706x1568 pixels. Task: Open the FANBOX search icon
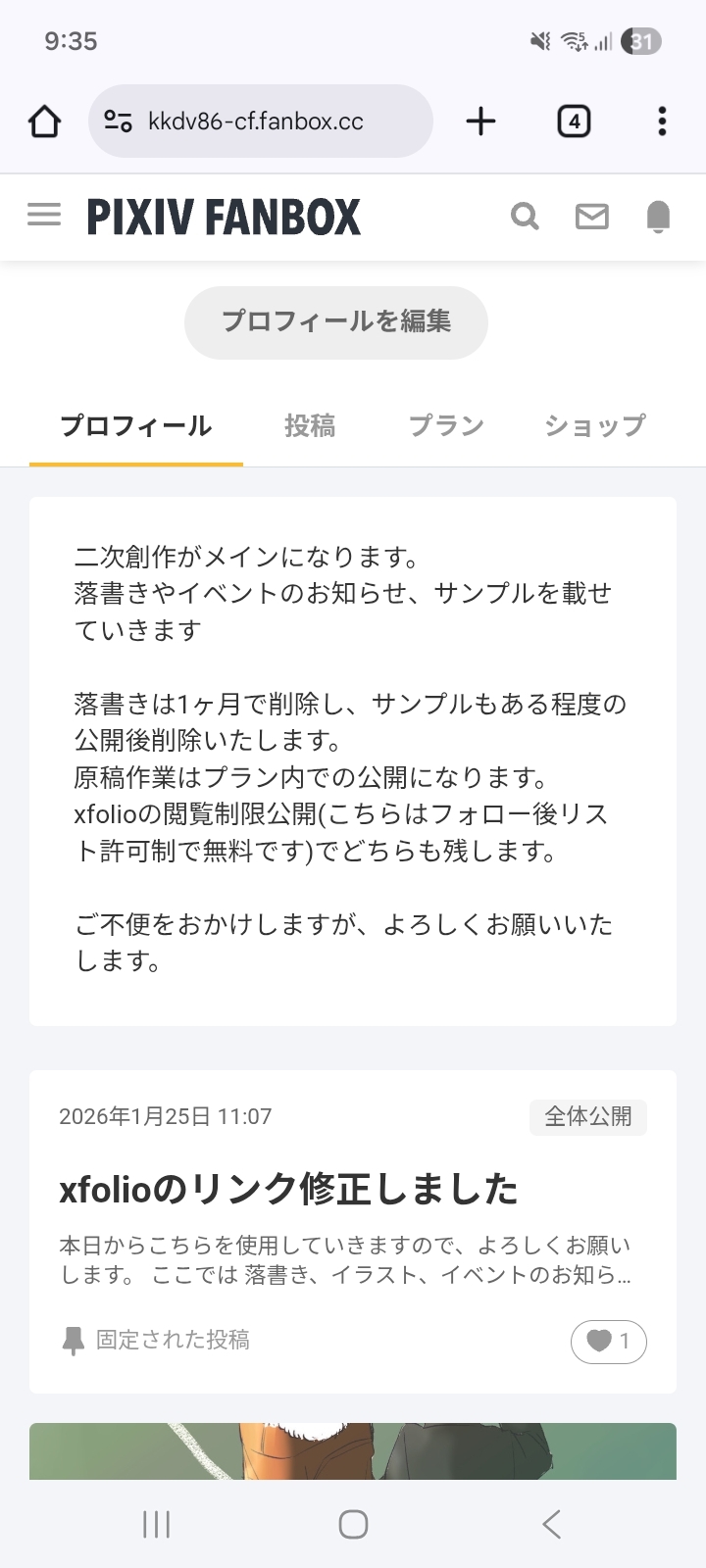coord(525,216)
